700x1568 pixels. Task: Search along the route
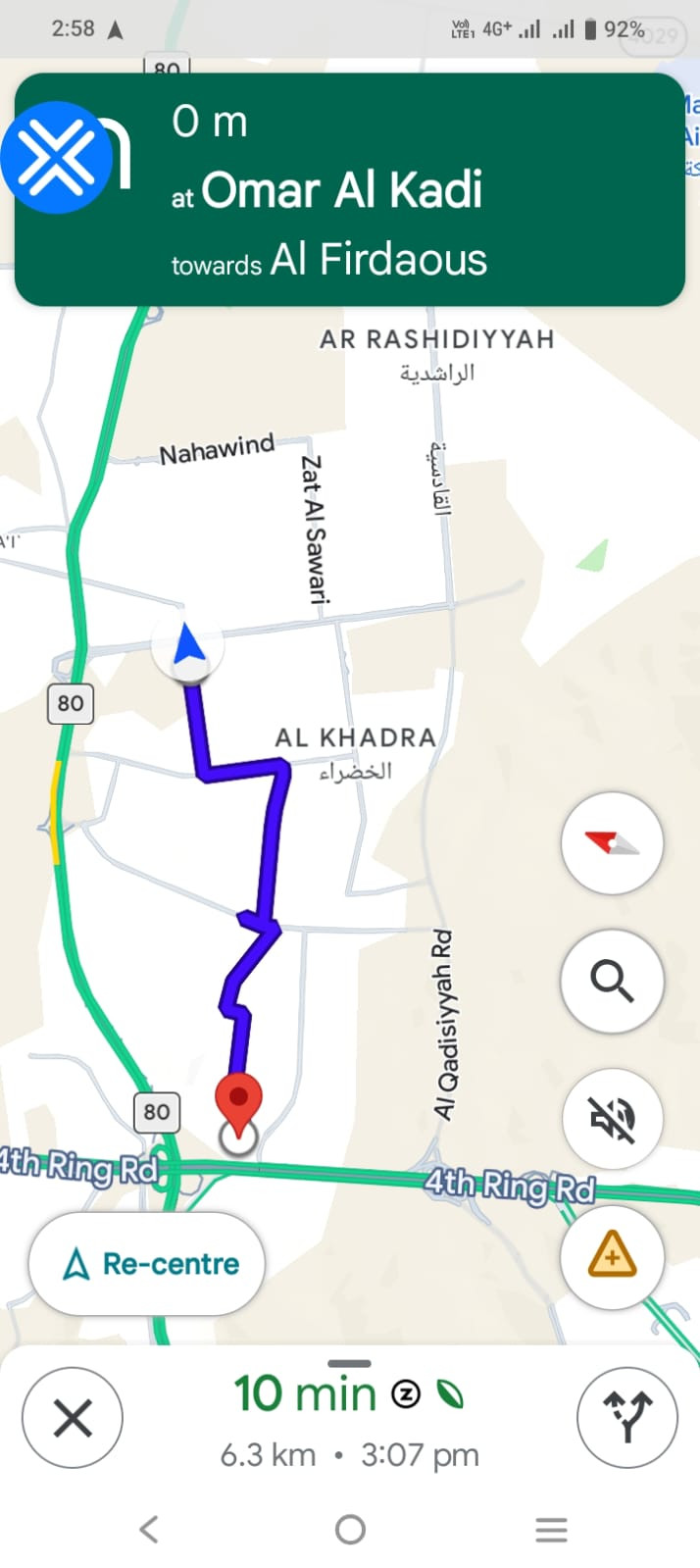tap(612, 981)
